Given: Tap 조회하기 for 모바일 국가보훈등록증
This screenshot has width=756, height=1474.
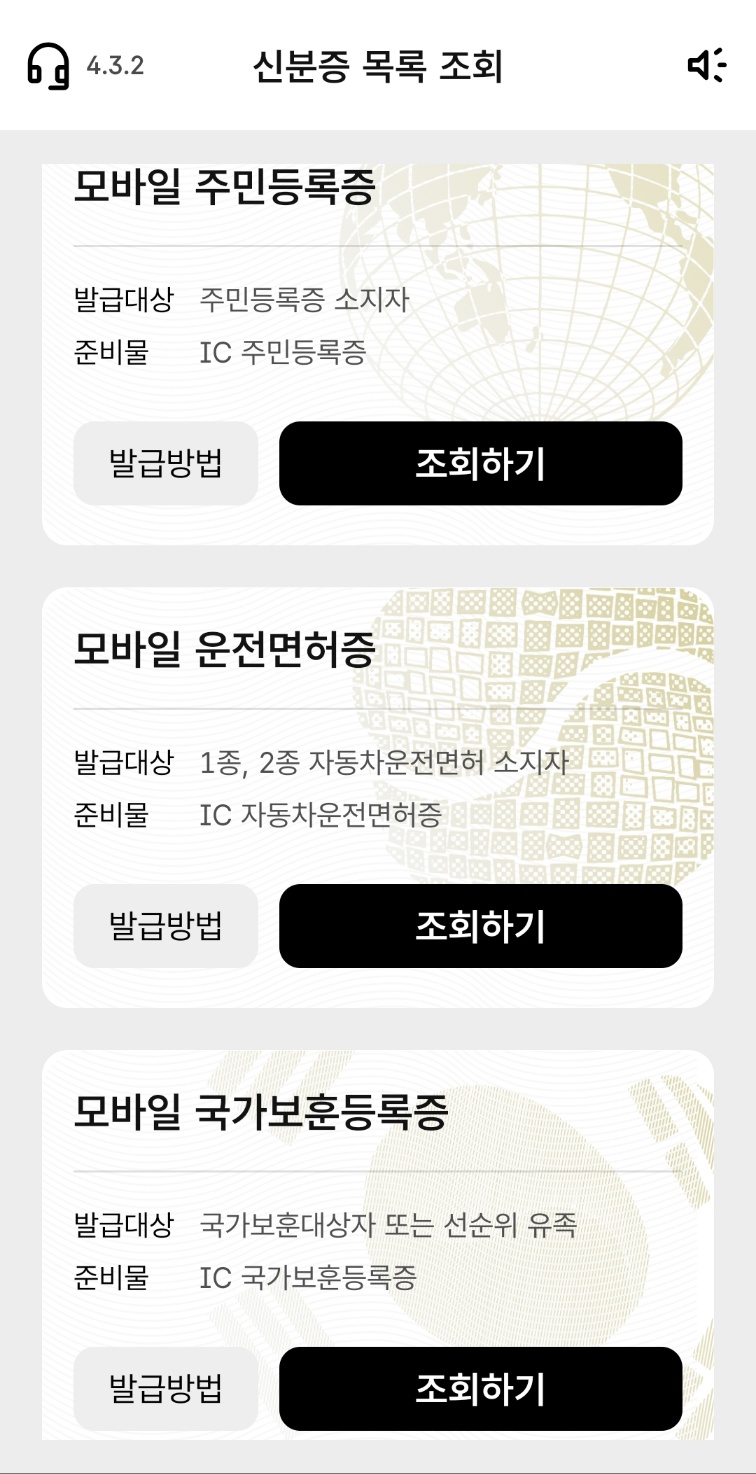Looking at the screenshot, I should (x=481, y=1388).
